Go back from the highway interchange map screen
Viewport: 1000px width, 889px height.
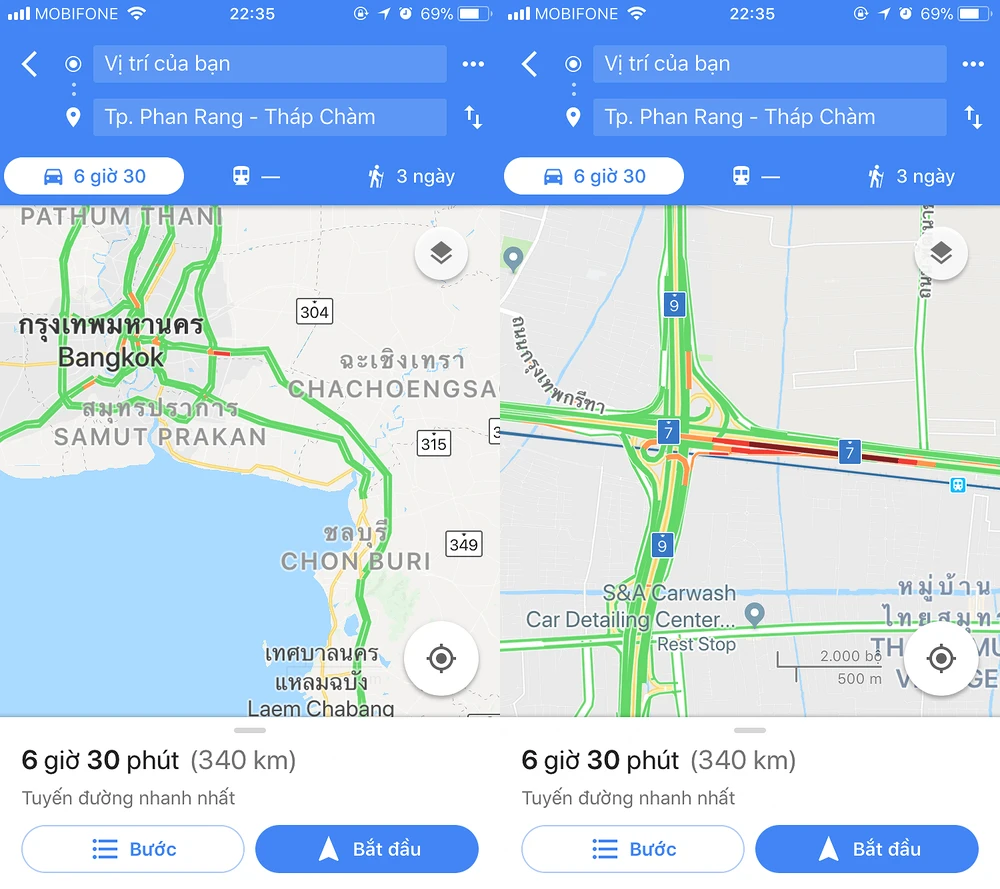point(530,65)
